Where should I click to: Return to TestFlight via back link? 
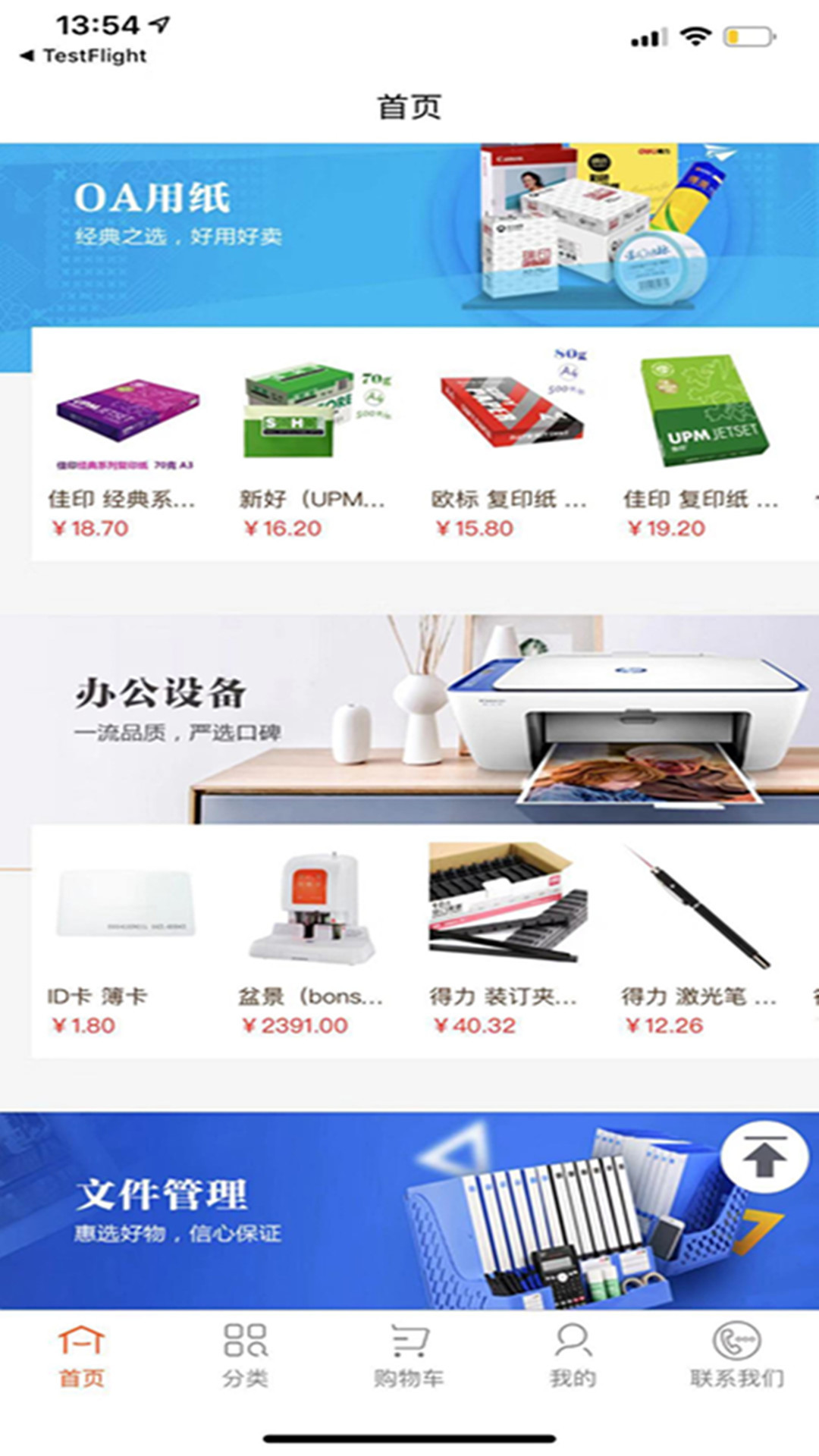click(x=83, y=56)
